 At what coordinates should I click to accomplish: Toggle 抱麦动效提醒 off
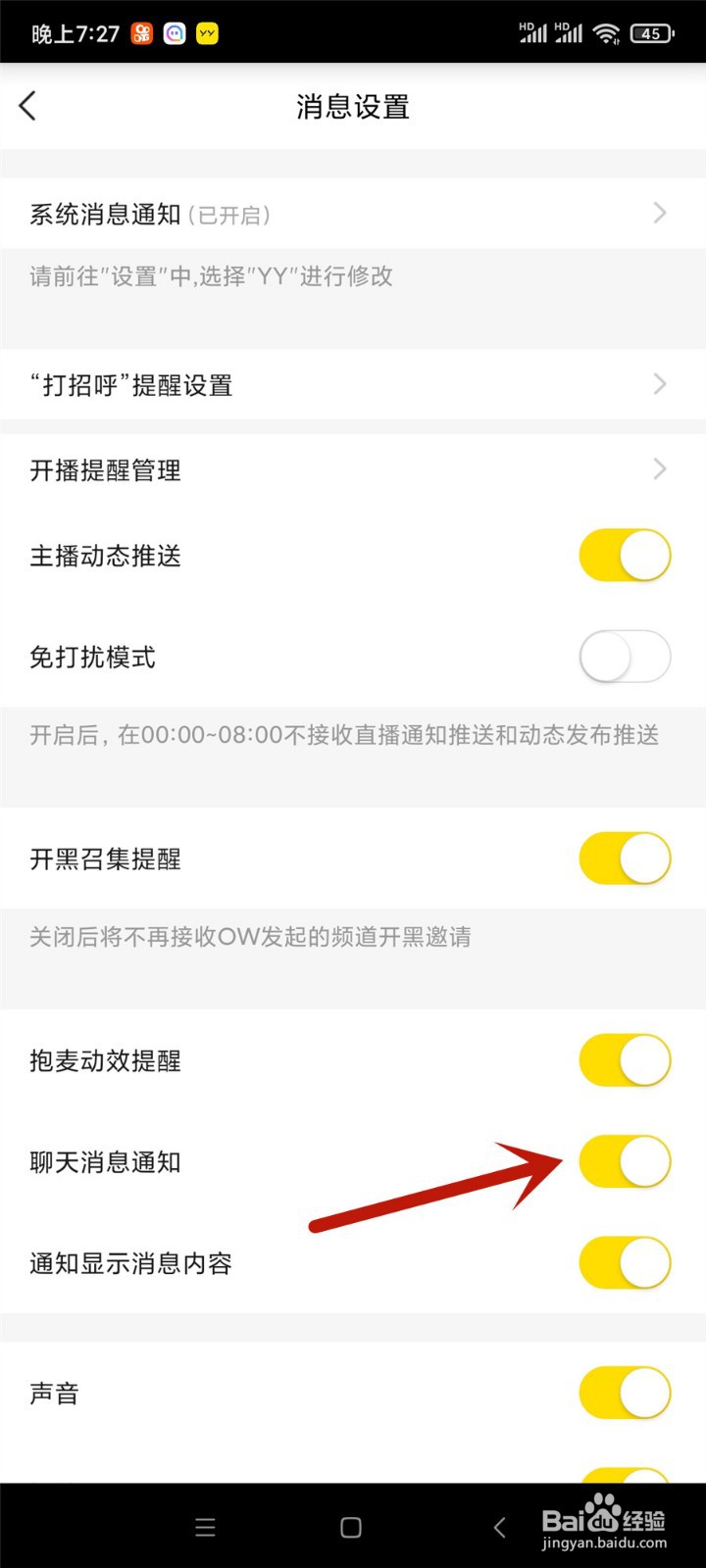pyautogui.click(x=625, y=1060)
